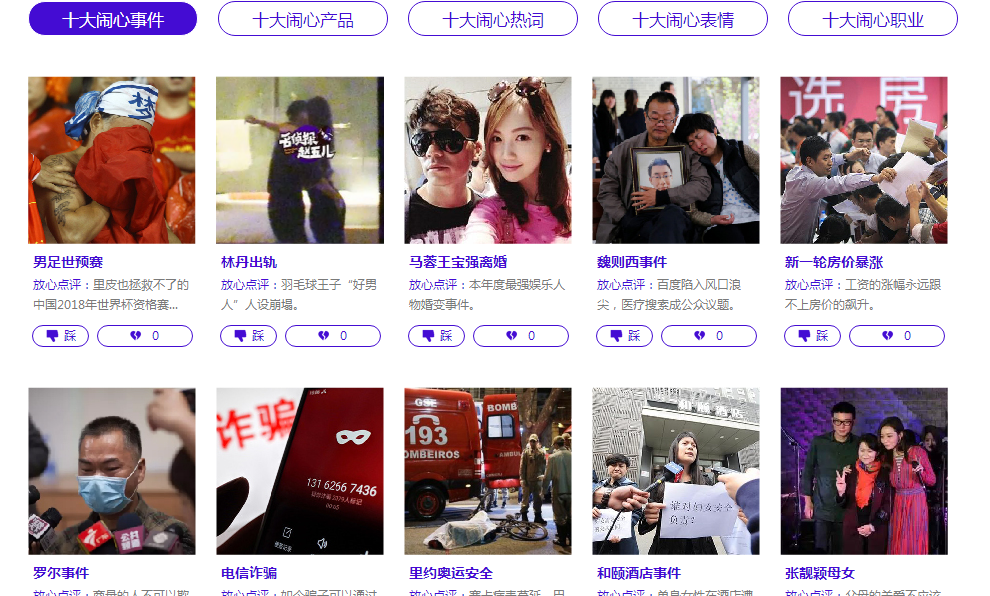Image resolution: width=990 pixels, height=596 pixels.
Task: Switch to the 十大闹心产品 tab
Action: (x=303, y=19)
